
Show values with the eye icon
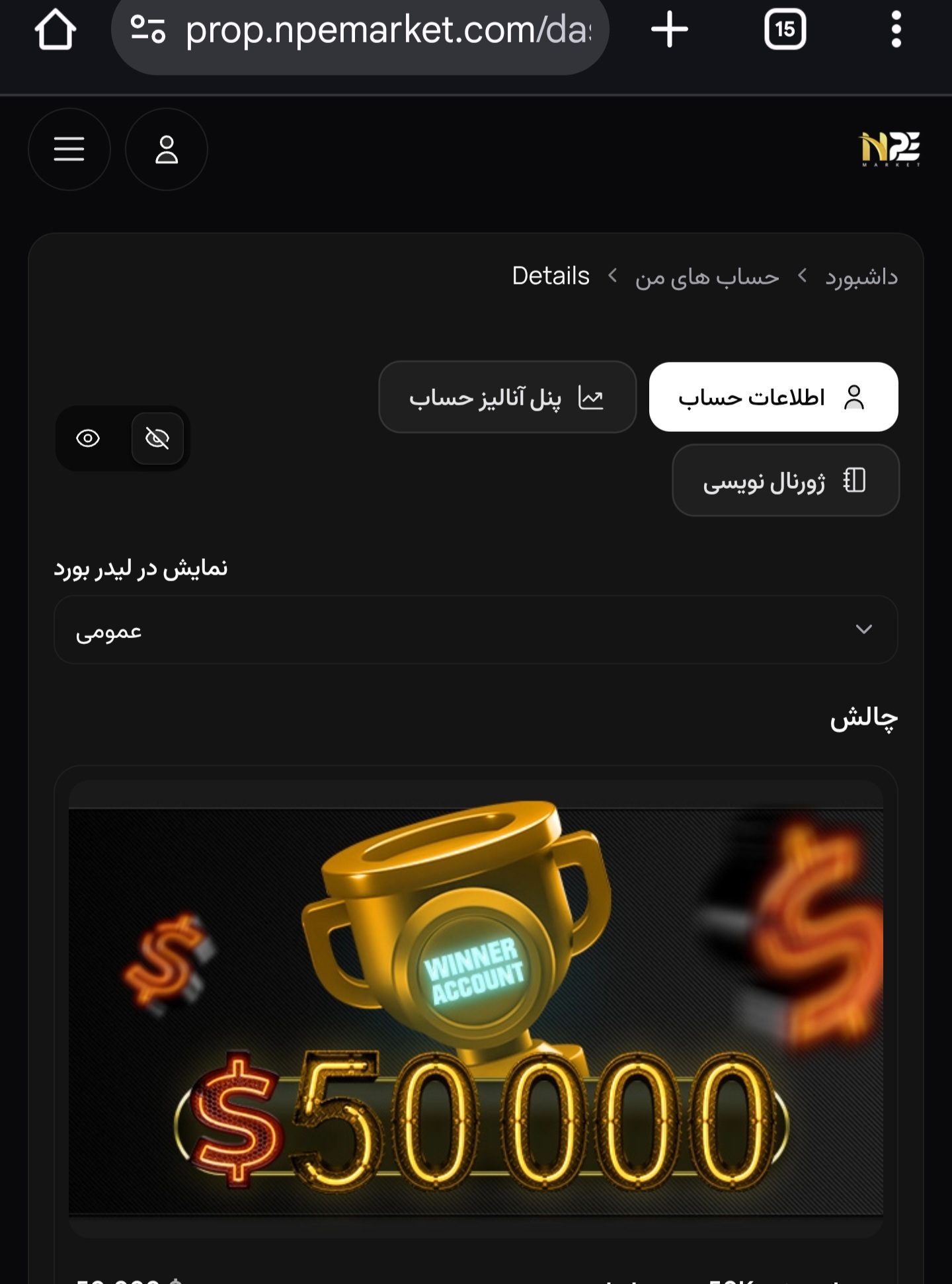click(88, 438)
